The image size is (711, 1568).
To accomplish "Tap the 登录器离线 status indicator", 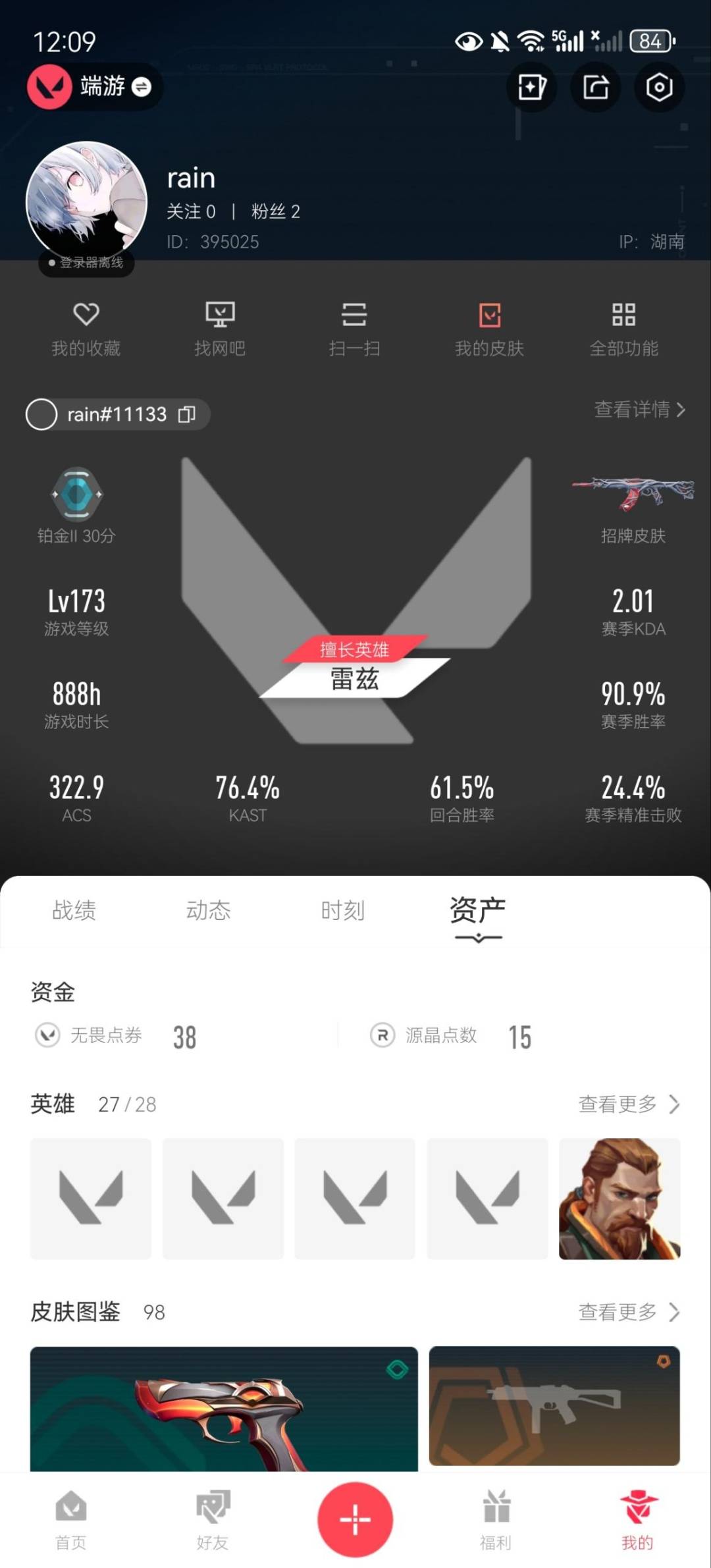I will (x=86, y=263).
